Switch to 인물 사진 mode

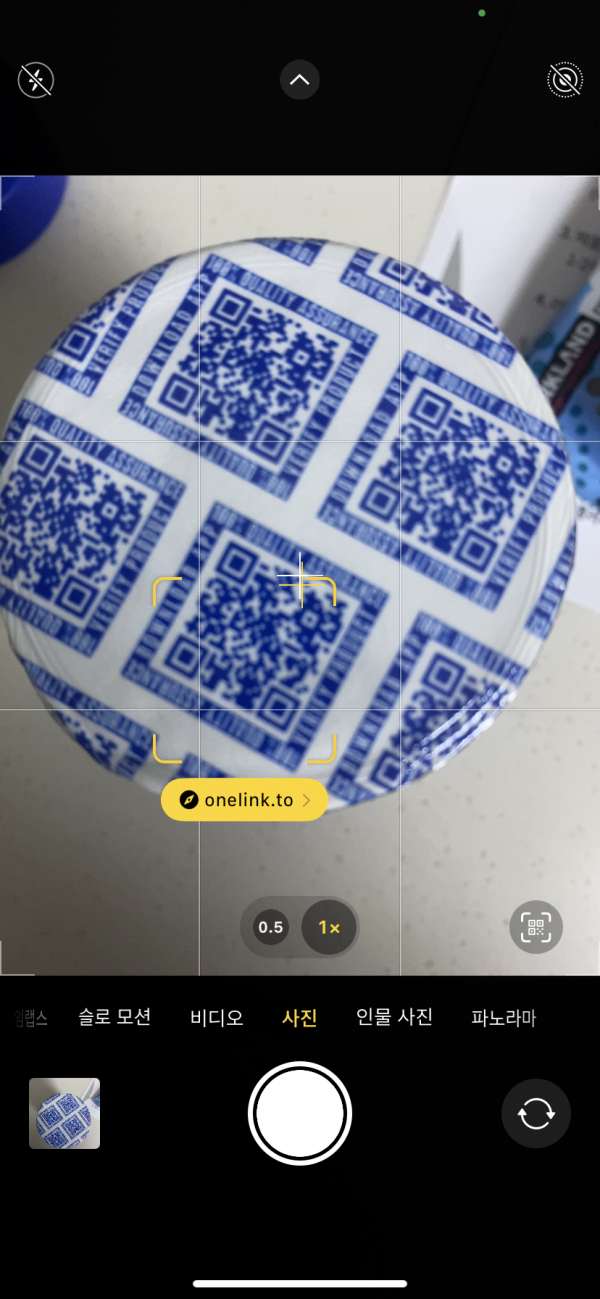[x=394, y=1018]
